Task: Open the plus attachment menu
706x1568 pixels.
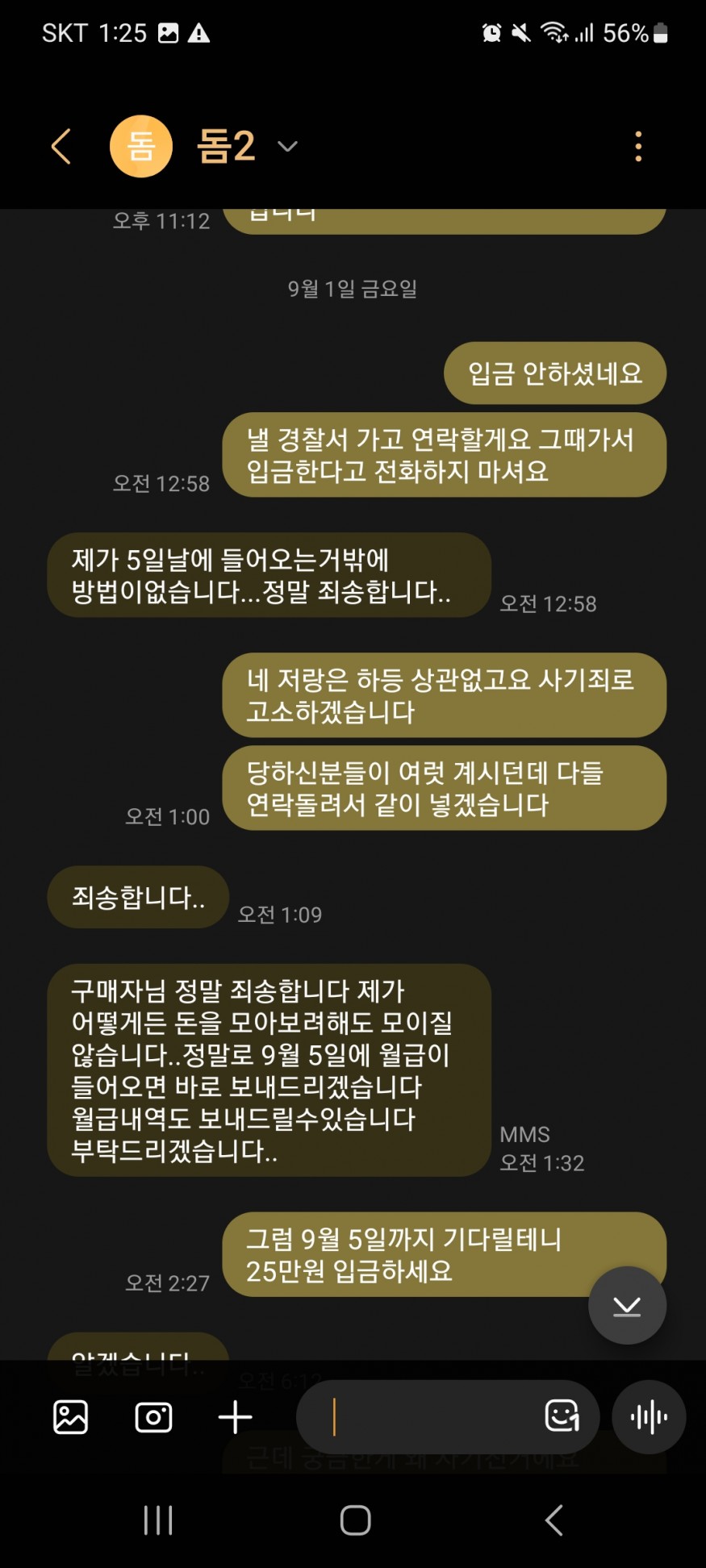Action: click(x=236, y=1417)
